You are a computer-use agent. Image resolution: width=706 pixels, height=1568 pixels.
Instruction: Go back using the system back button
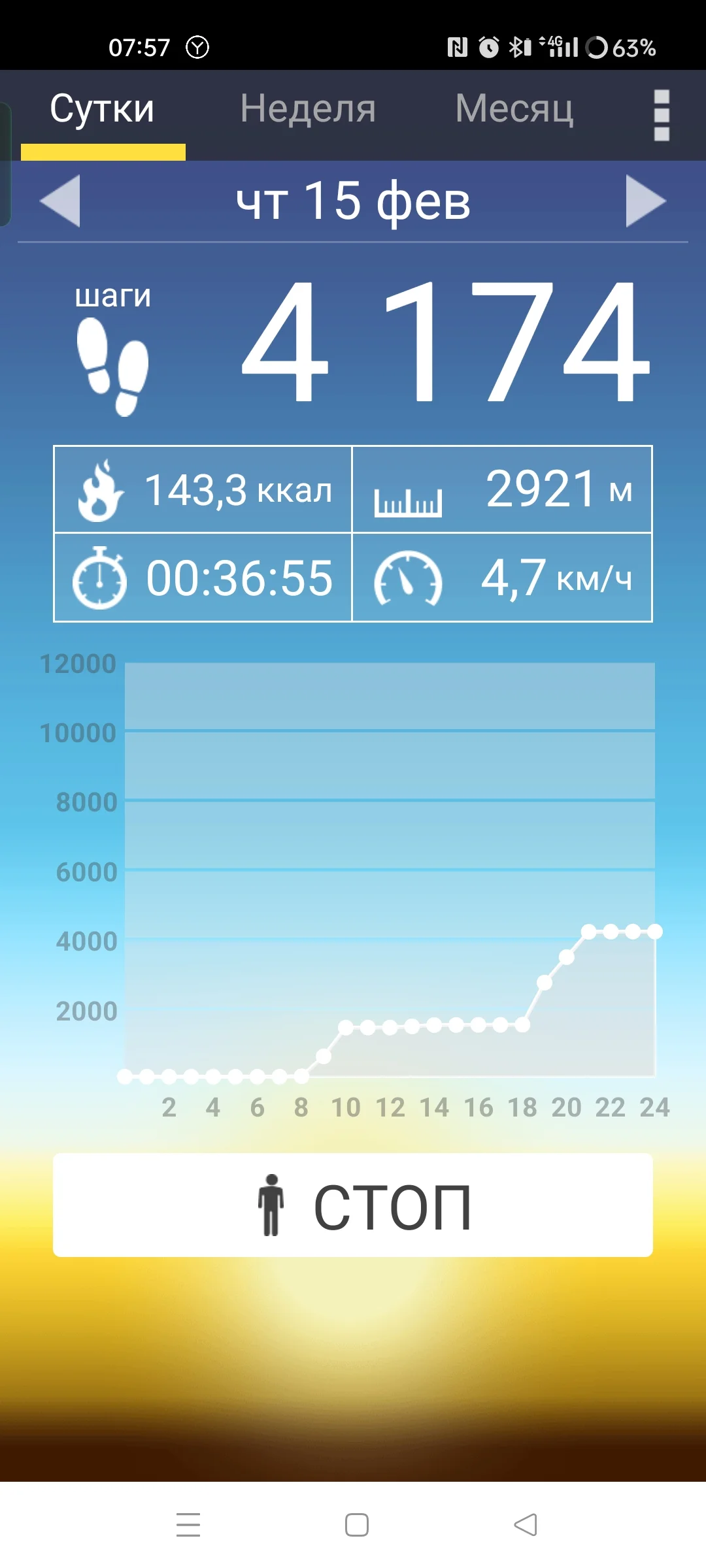click(526, 1524)
